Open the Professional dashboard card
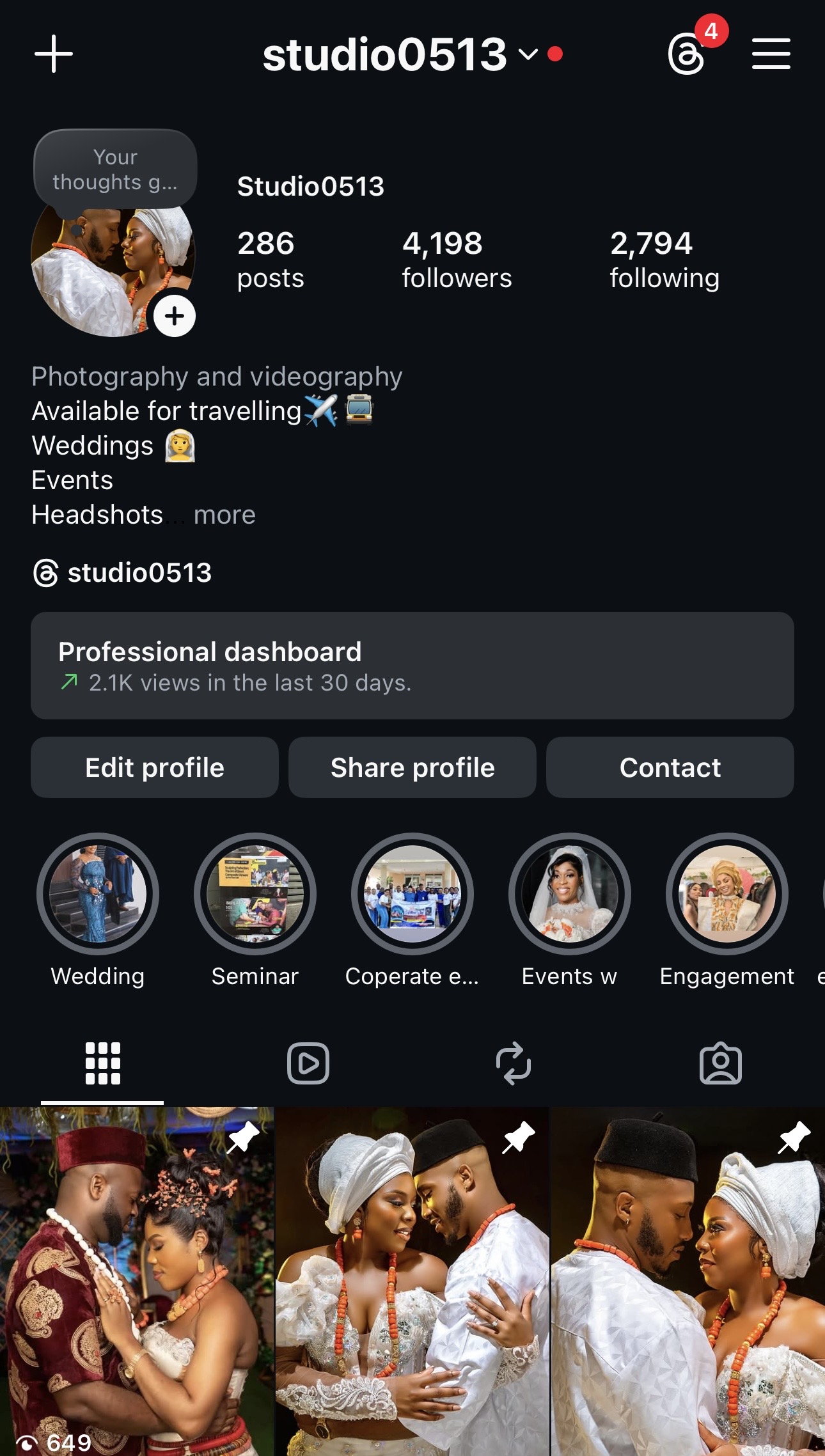Screen dimensions: 825x1456 [x=412, y=666]
